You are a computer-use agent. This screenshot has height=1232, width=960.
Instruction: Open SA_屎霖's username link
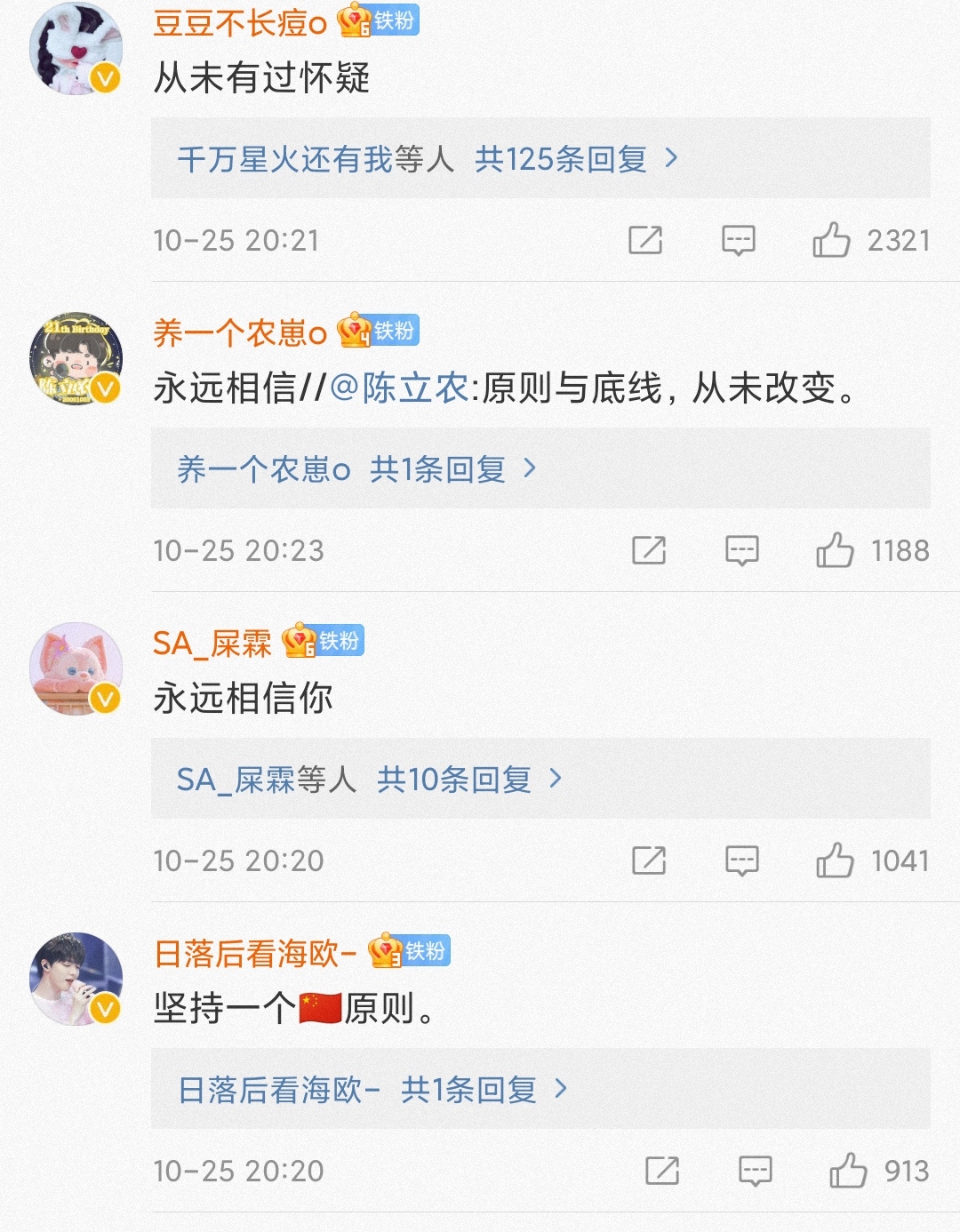pos(212,643)
